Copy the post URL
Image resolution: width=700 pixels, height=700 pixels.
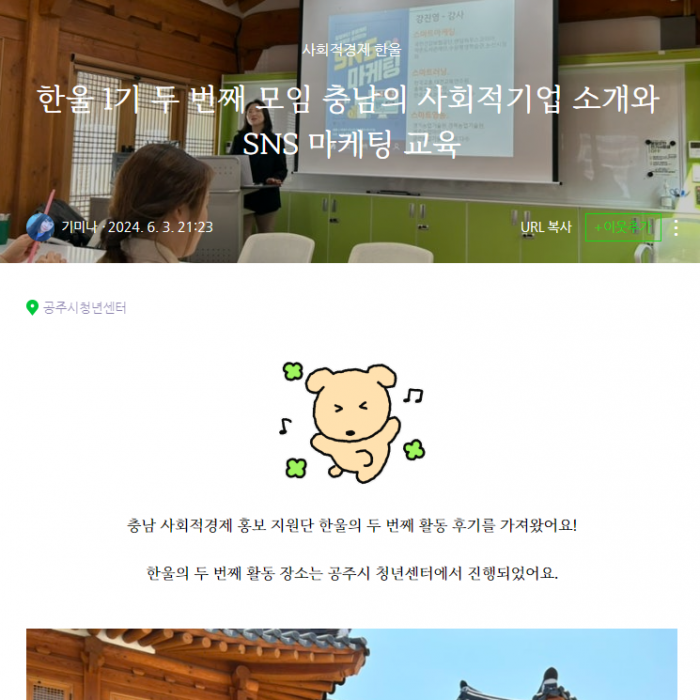coord(545,227)
